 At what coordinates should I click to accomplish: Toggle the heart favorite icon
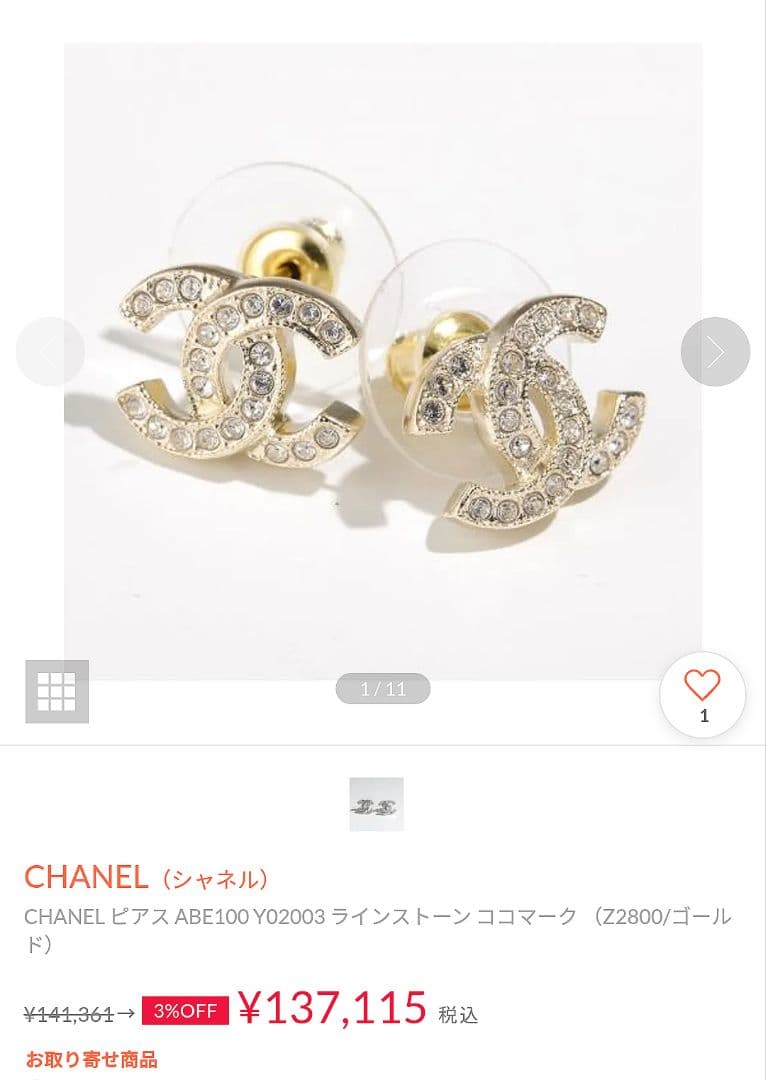703,686
